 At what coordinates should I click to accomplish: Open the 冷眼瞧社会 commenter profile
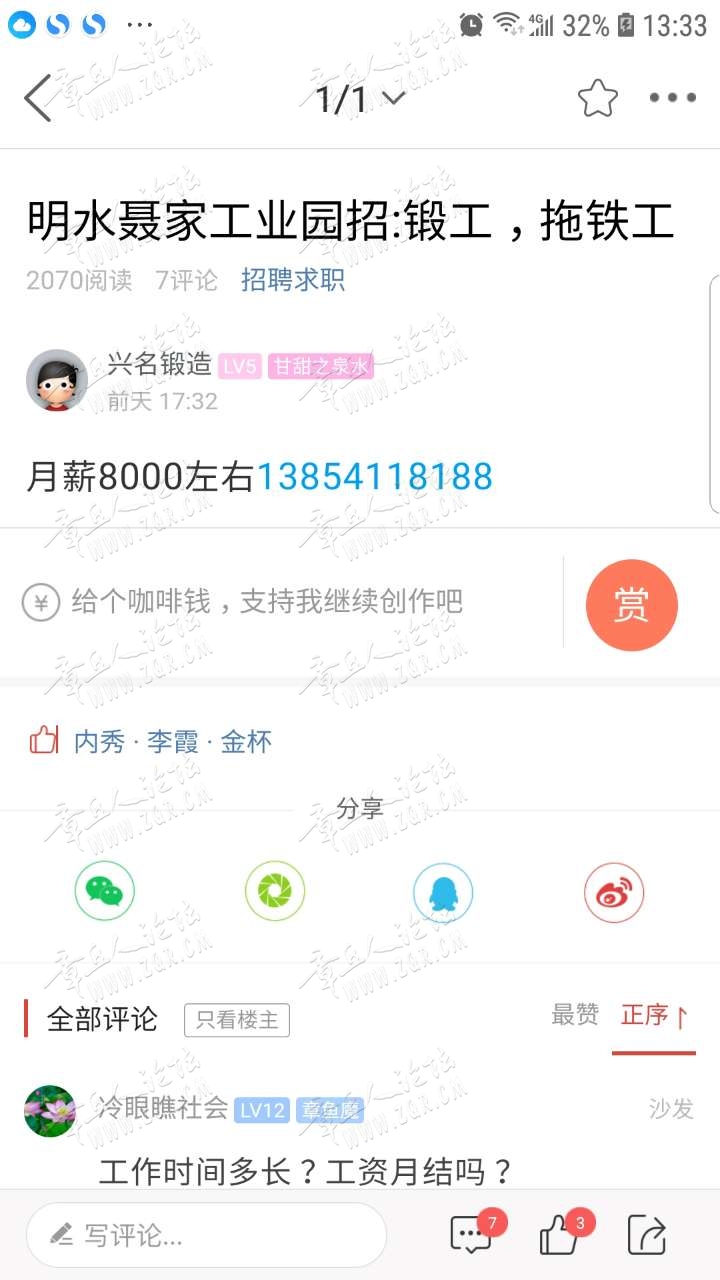point(162,1108)
